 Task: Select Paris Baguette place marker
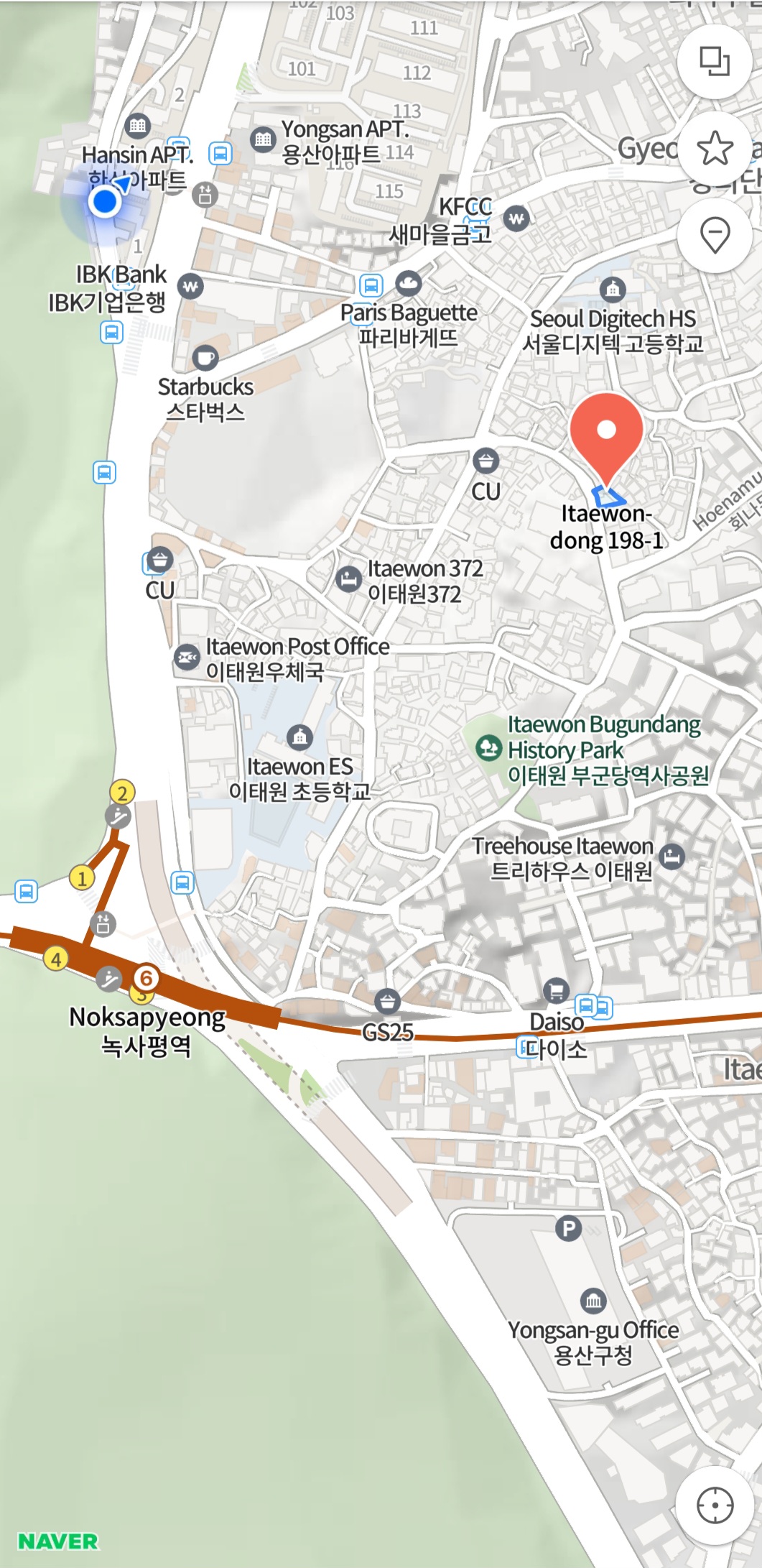click(x=408, y=284)
